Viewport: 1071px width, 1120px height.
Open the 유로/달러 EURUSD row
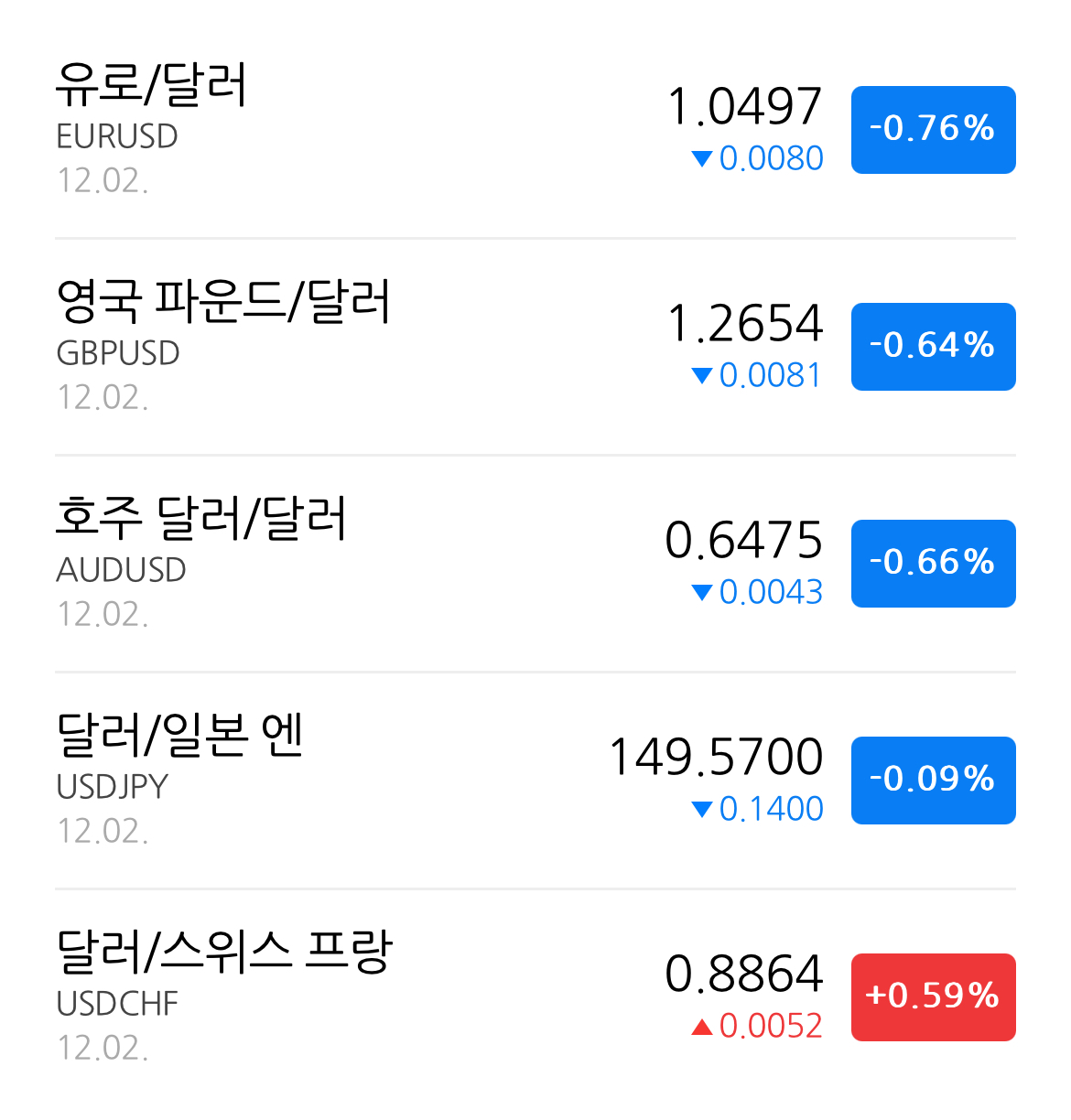[535, 130]
